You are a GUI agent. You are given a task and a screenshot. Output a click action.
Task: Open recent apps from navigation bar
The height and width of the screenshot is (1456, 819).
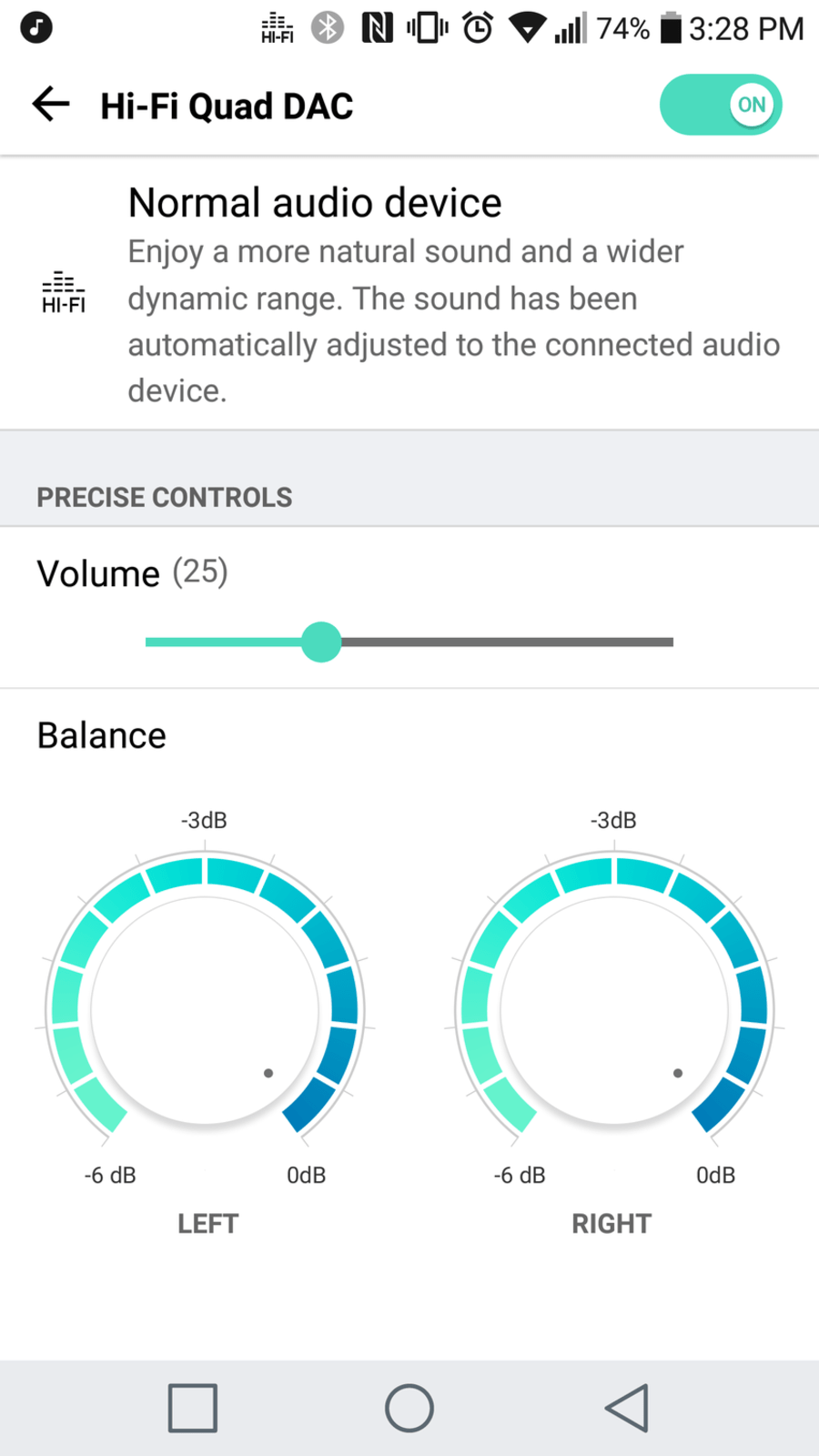pyautogui.click(x=193, y=1408)
